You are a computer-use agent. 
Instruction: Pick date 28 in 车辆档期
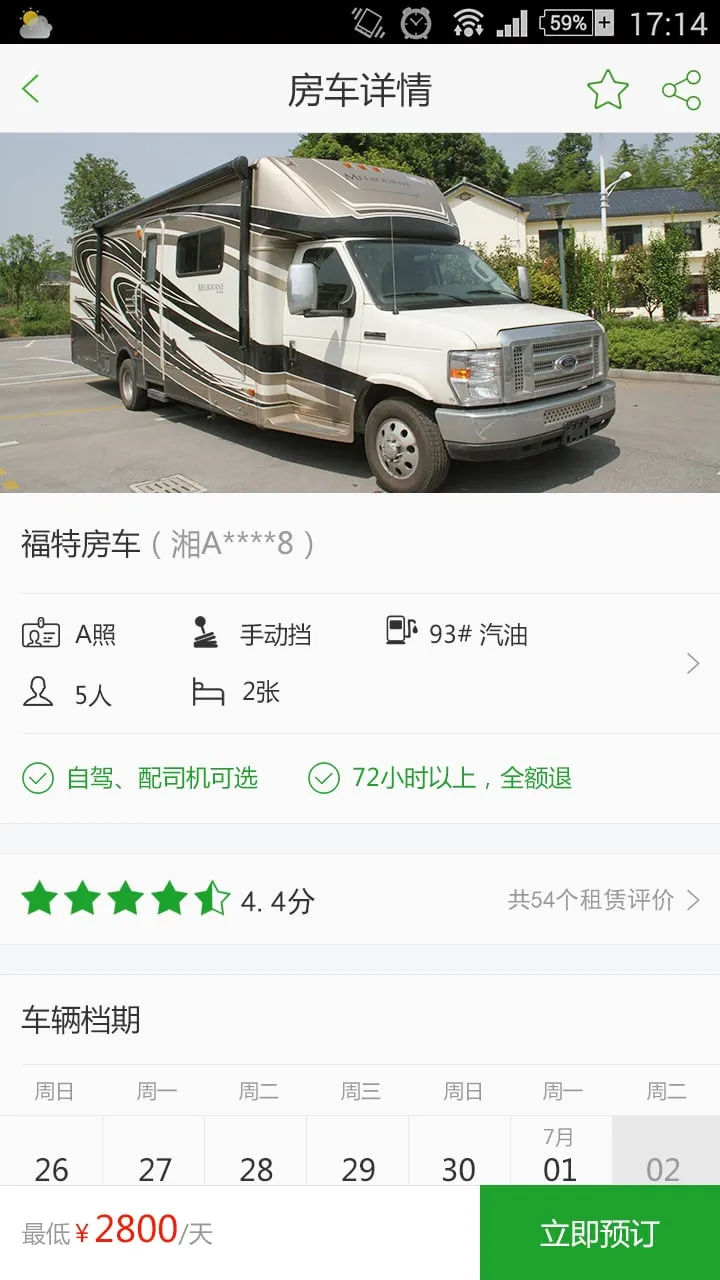coord(257,1162)
